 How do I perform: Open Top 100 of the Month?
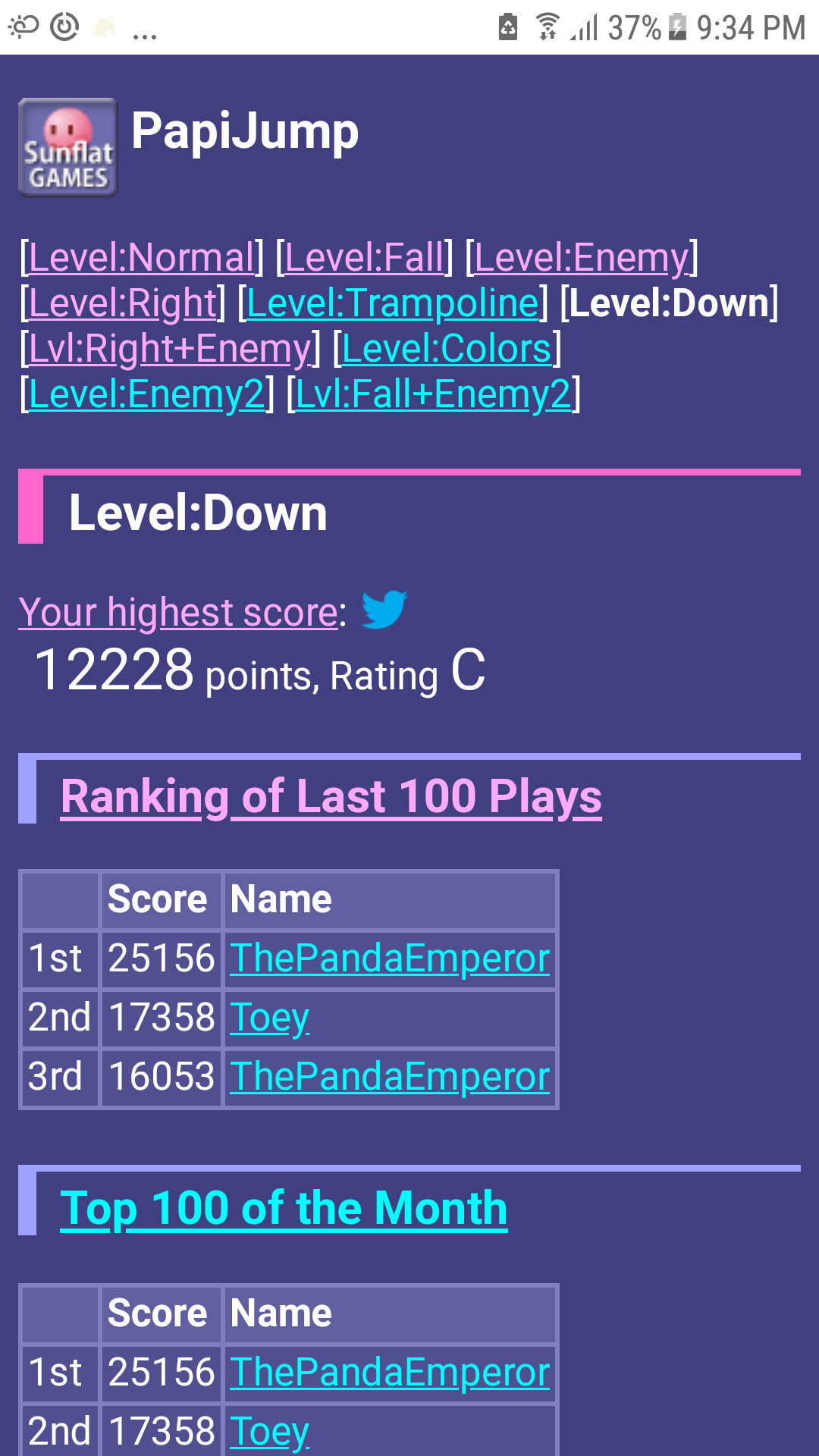click(x=284, y=1208)
